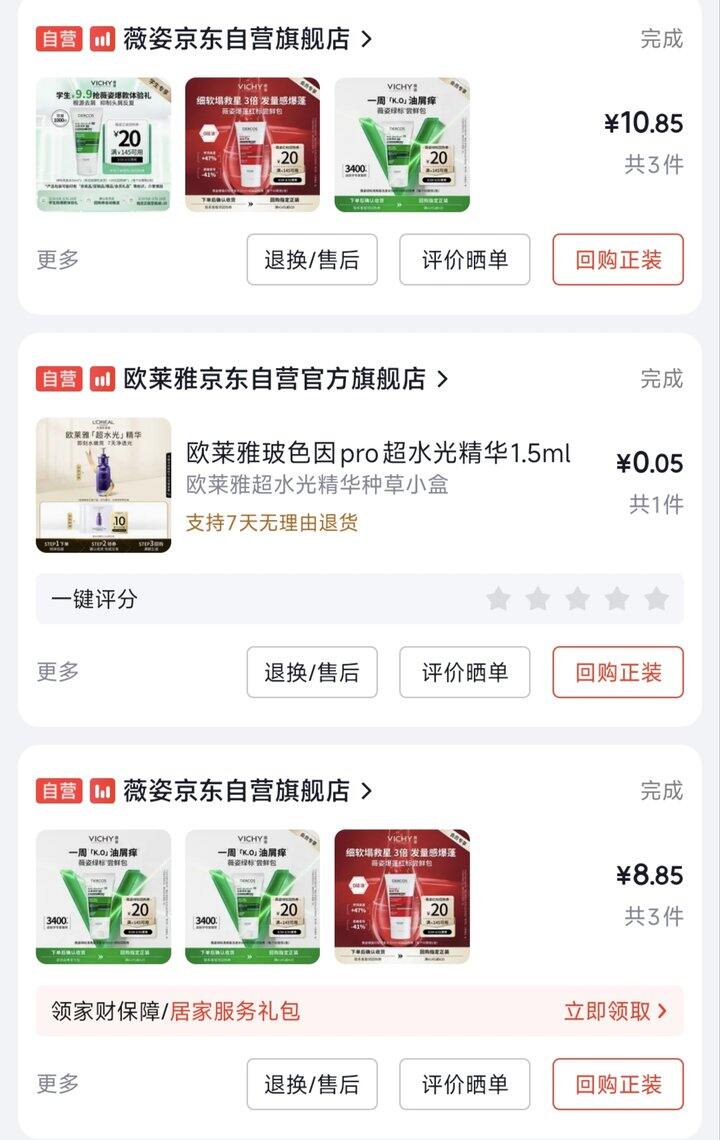The image size is (720, 1140).
Task: Open 欧莱雅京东自营官方旗舰店 store page
Action: point(274,379)
